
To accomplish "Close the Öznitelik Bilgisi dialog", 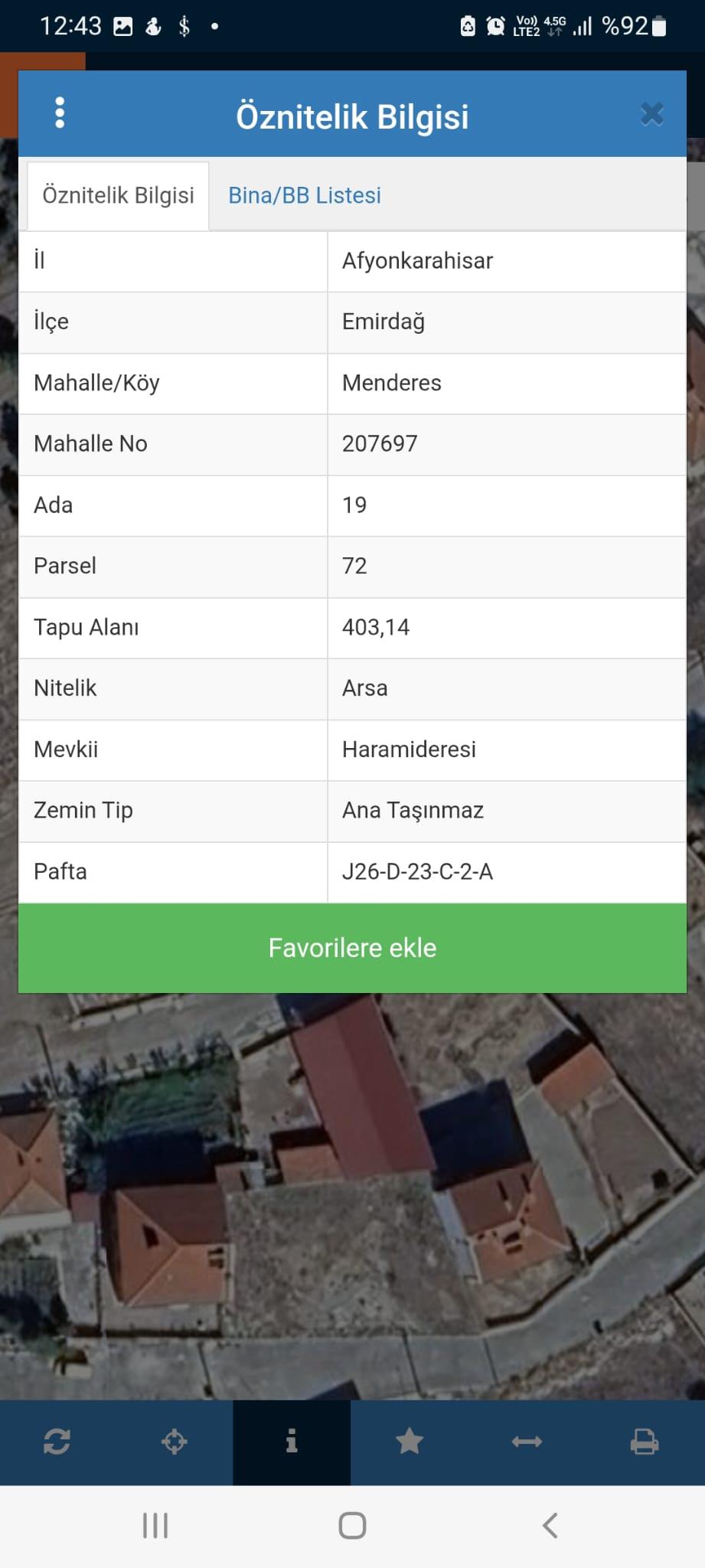I will [x=651, y=114].
